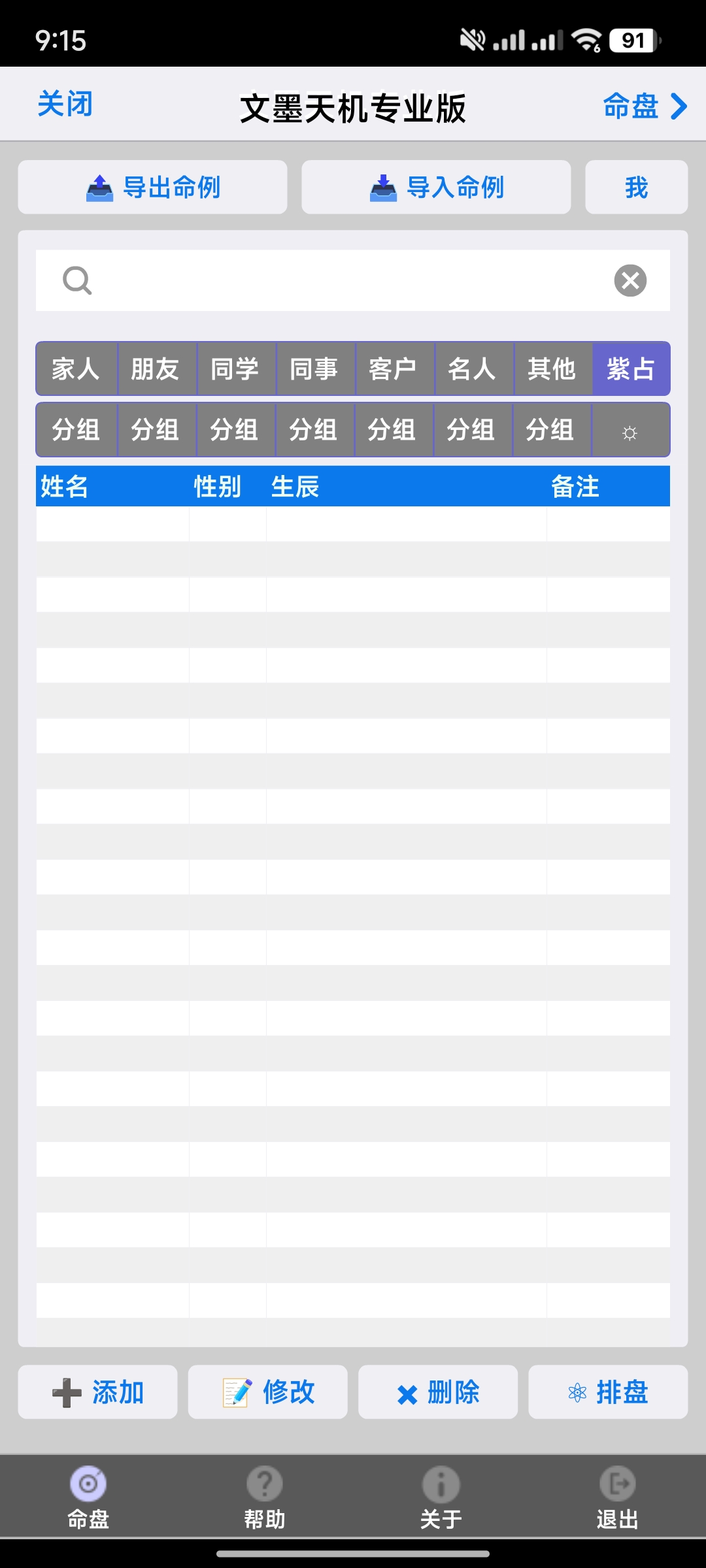This screenshot has height=1568, width=706.
Task: Tap the 排盘 button
Action: coord(608,1392)
